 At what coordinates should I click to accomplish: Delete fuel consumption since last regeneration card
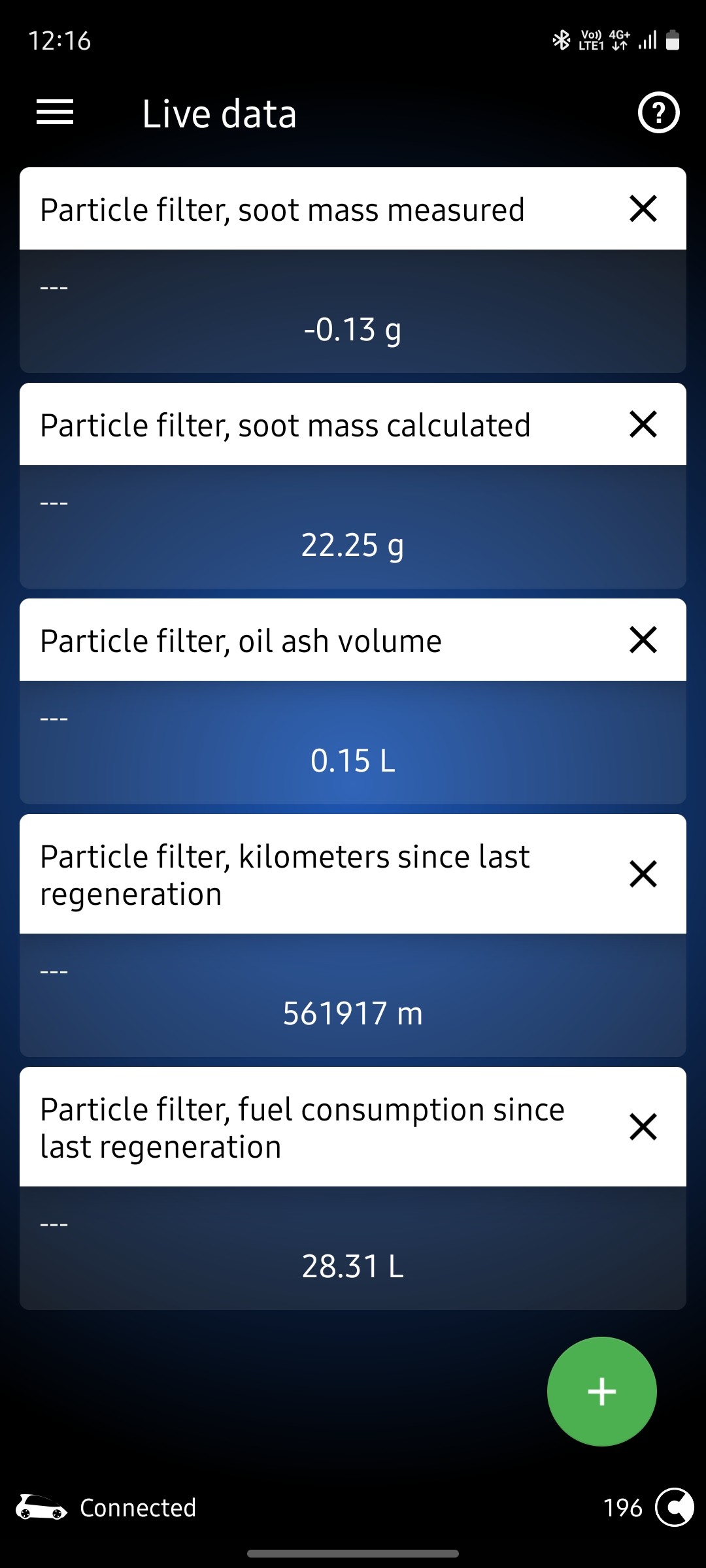[643, 1127]
